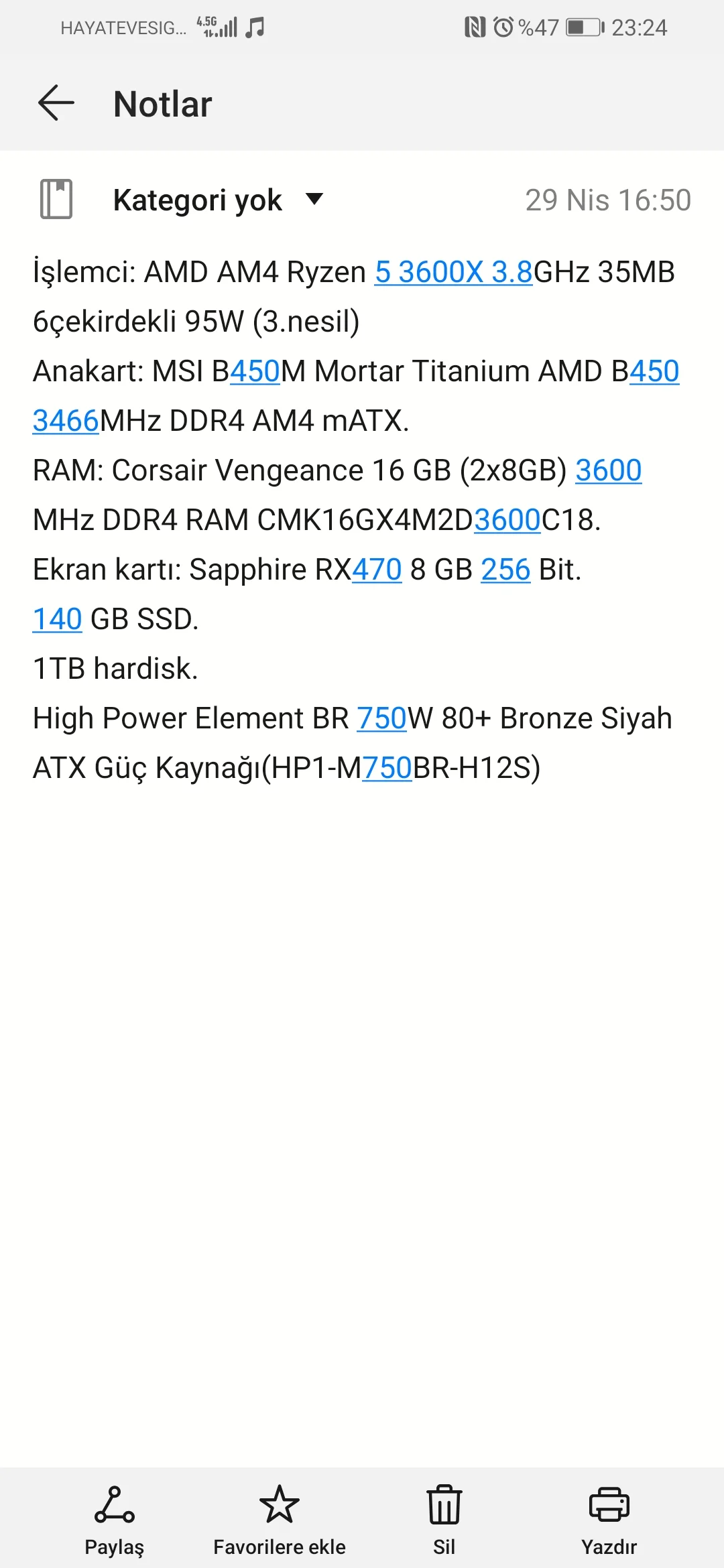This screenshot has width=724, height=1568.
Task: Tap the linked number 3466
Action: [66, 421]
